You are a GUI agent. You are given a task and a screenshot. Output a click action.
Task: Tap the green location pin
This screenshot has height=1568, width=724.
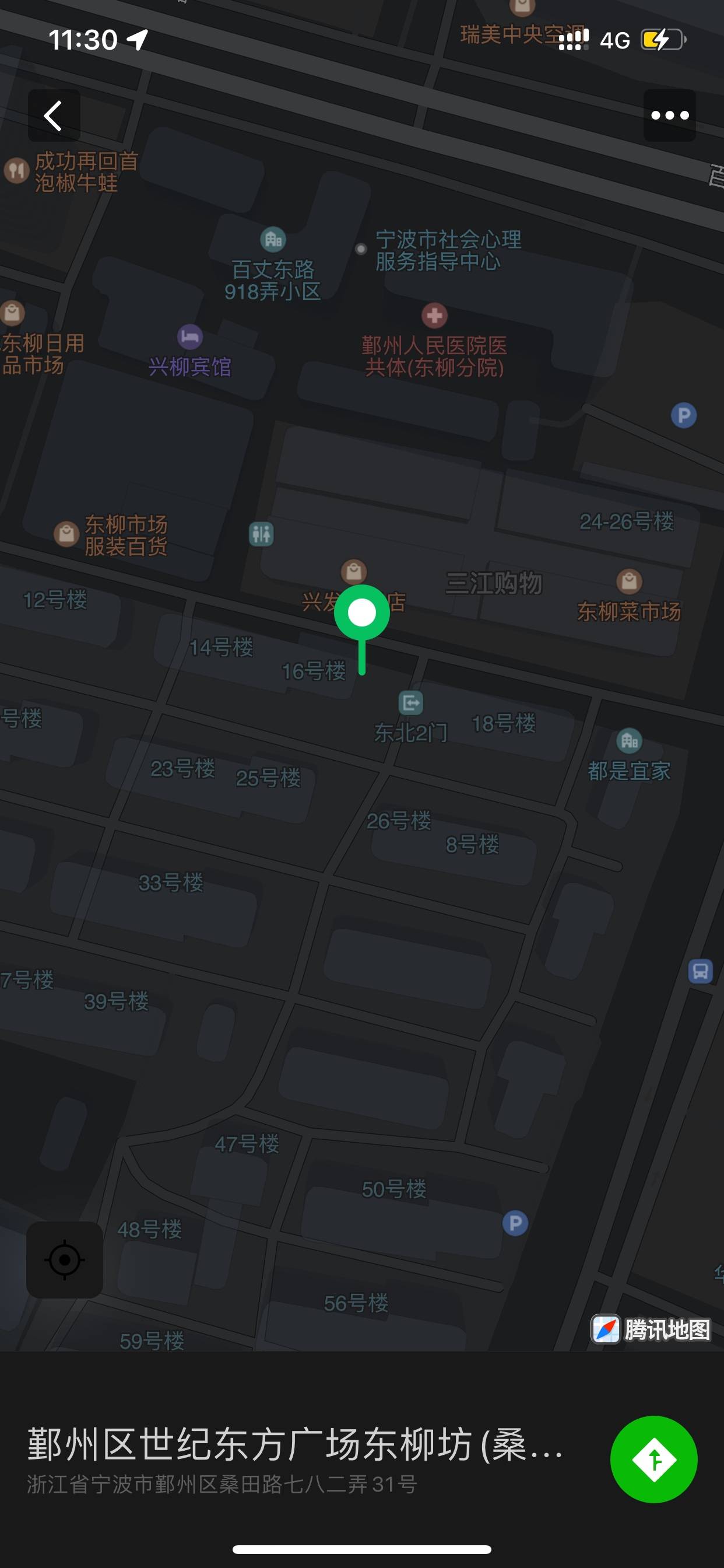point(362,614)
